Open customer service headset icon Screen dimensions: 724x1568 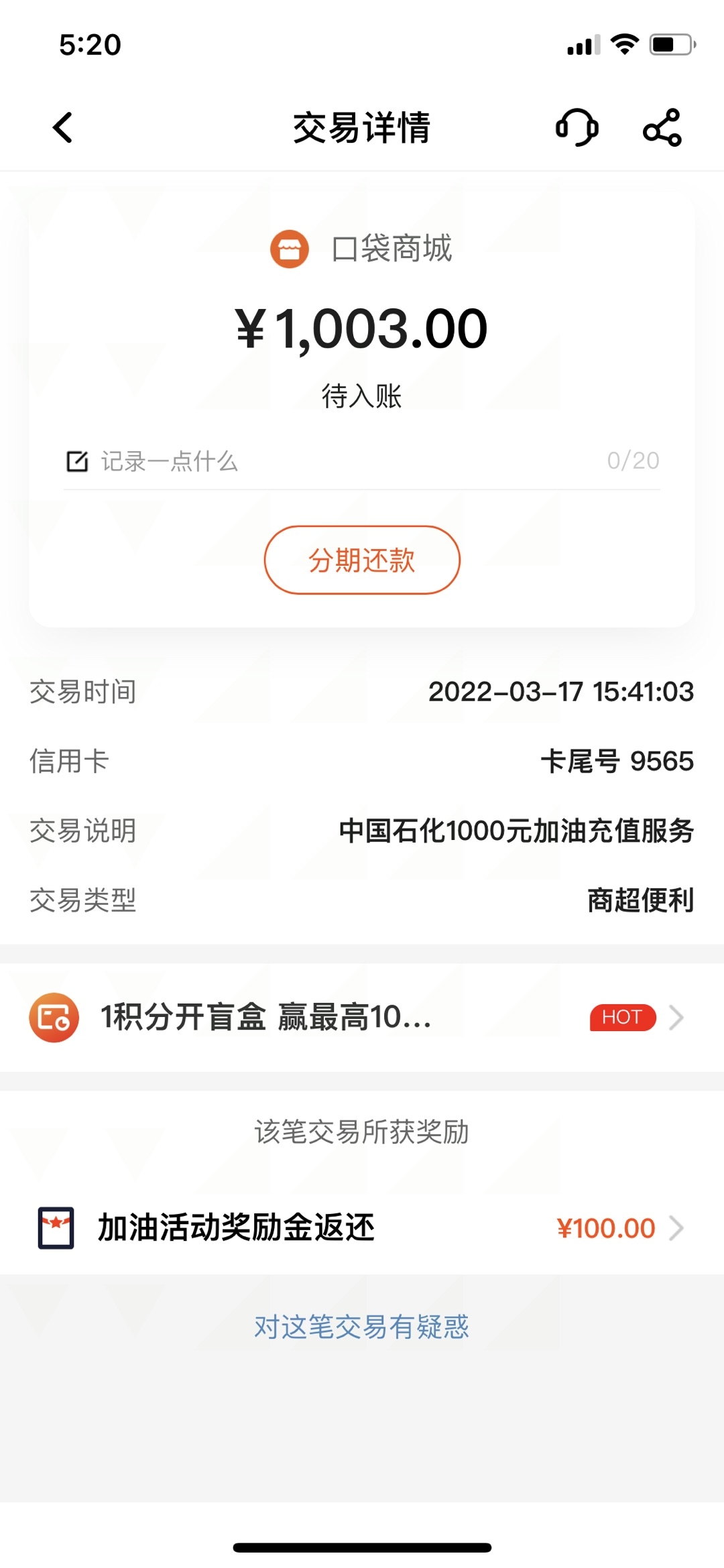[577, 127]
